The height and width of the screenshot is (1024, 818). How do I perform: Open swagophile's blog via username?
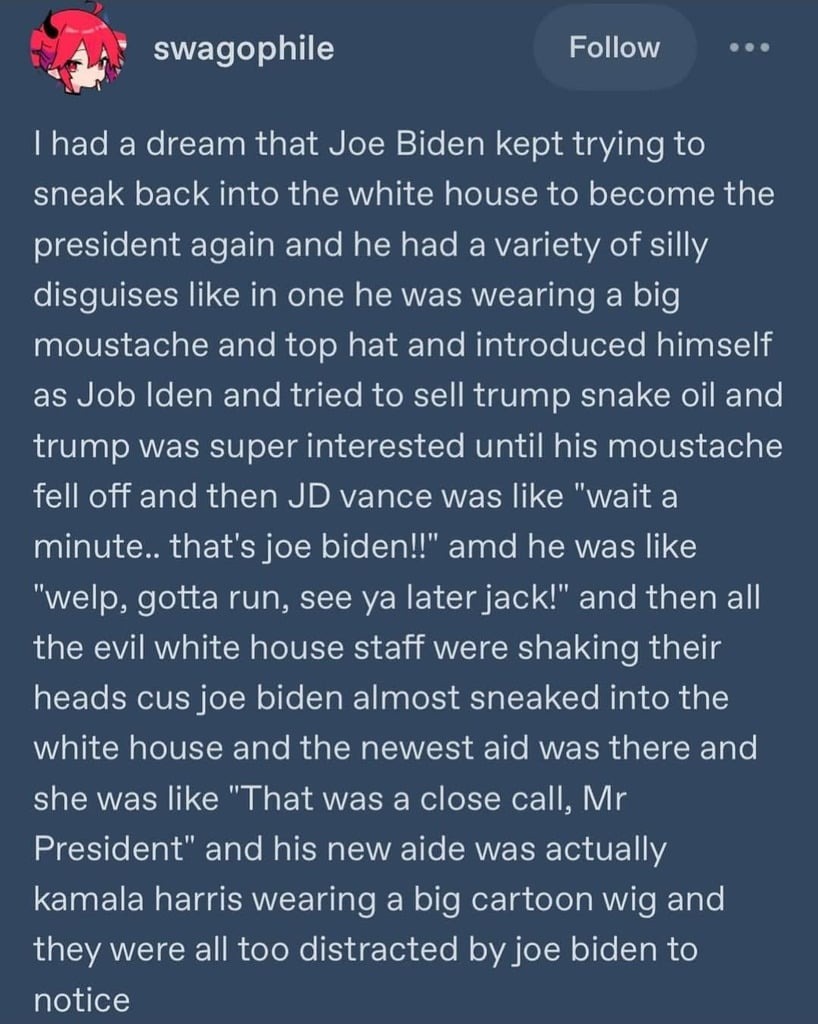pos(243,46)
